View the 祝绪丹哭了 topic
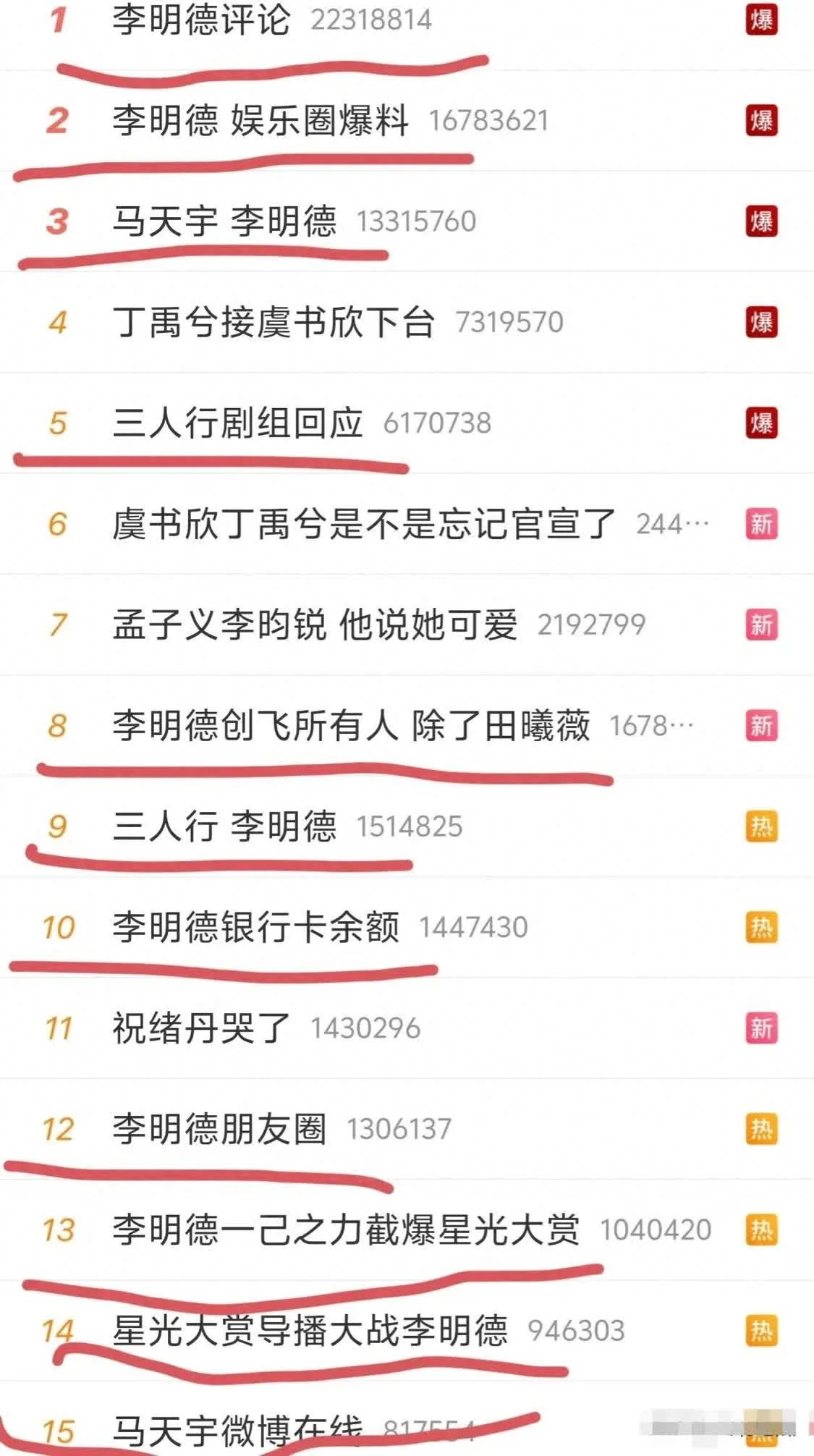Screen dimensions: 814x1456 point(201,1028)
